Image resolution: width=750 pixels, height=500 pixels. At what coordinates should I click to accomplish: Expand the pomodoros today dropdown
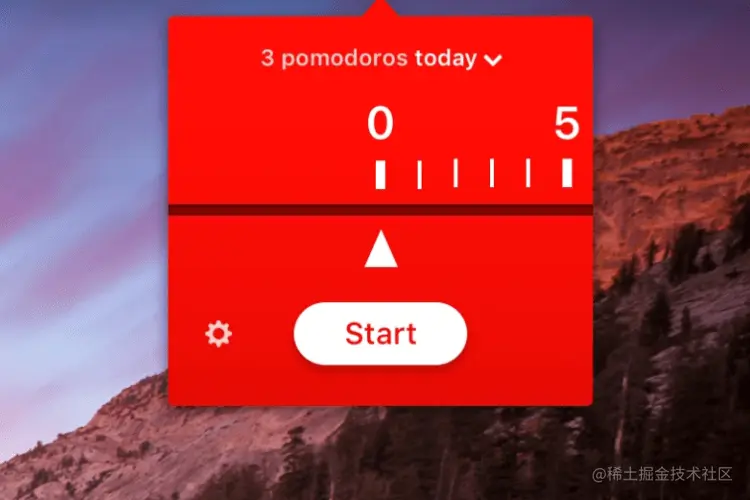pos(491,59)
